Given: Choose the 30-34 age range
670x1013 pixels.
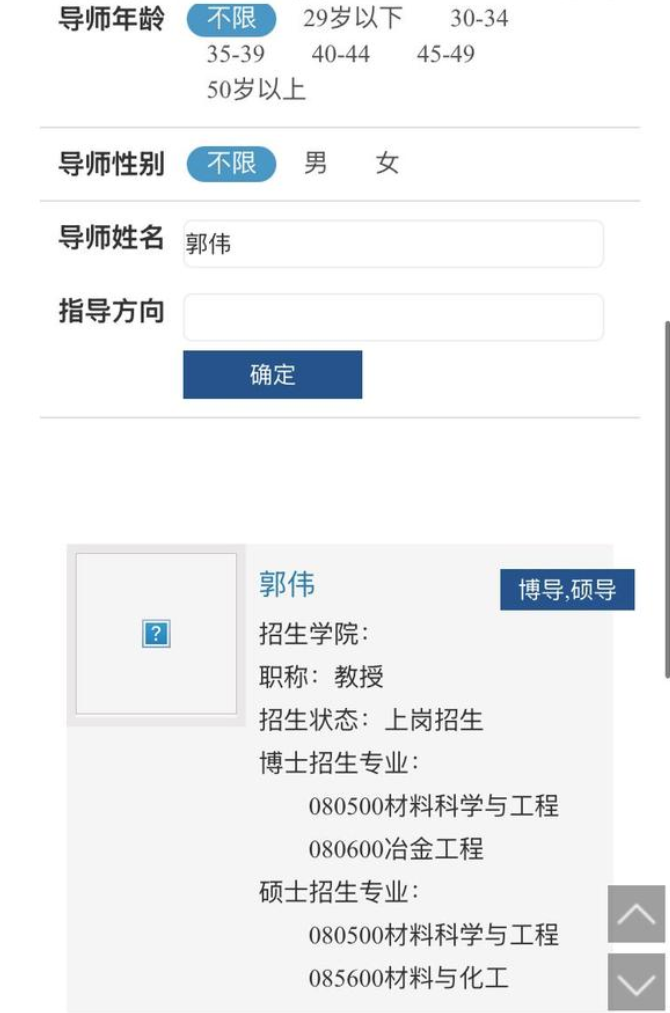Looking at the screenshot, I should click(x=478, y=18).
